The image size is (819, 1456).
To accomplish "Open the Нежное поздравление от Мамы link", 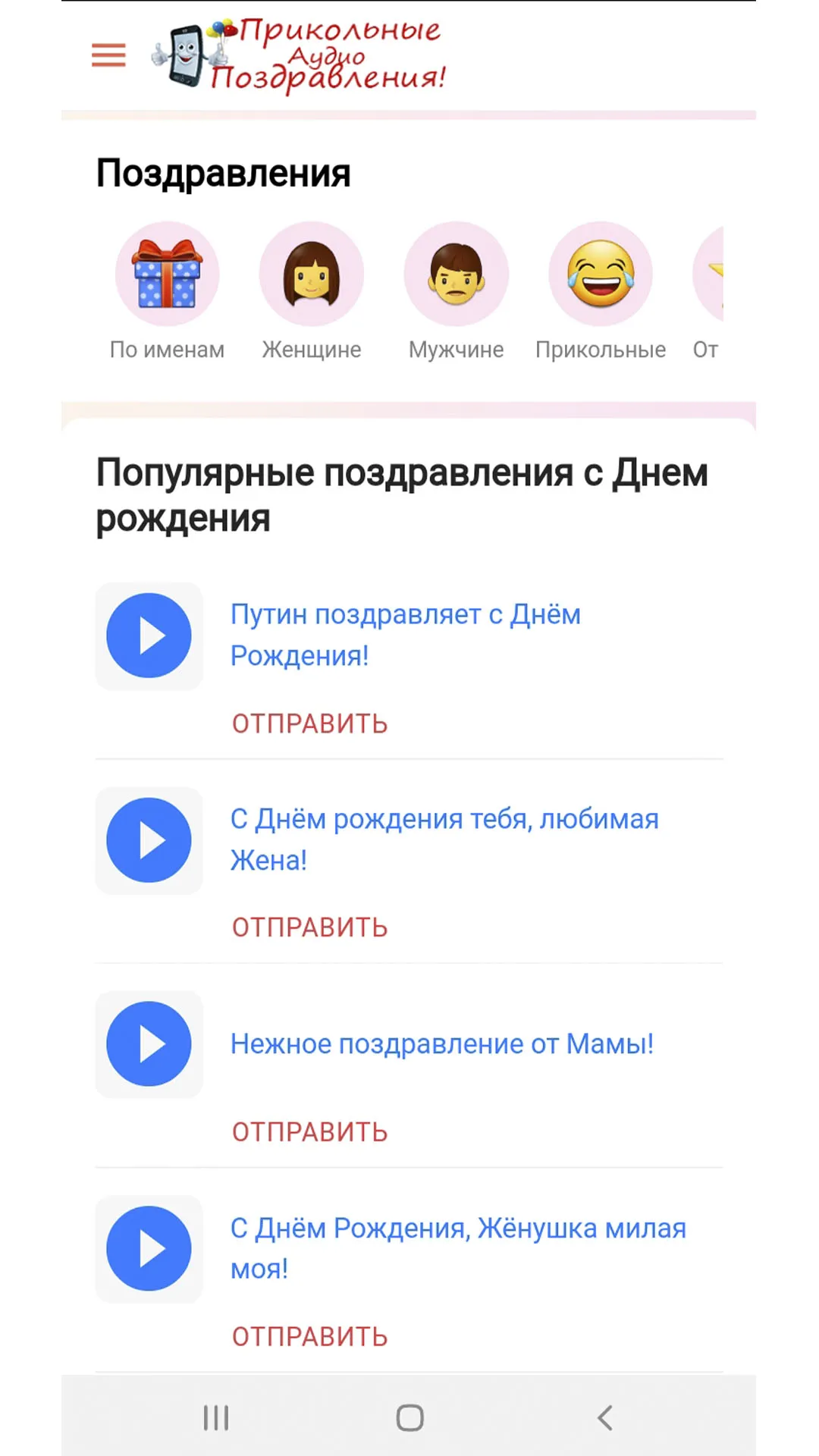I will point(442,1044).
